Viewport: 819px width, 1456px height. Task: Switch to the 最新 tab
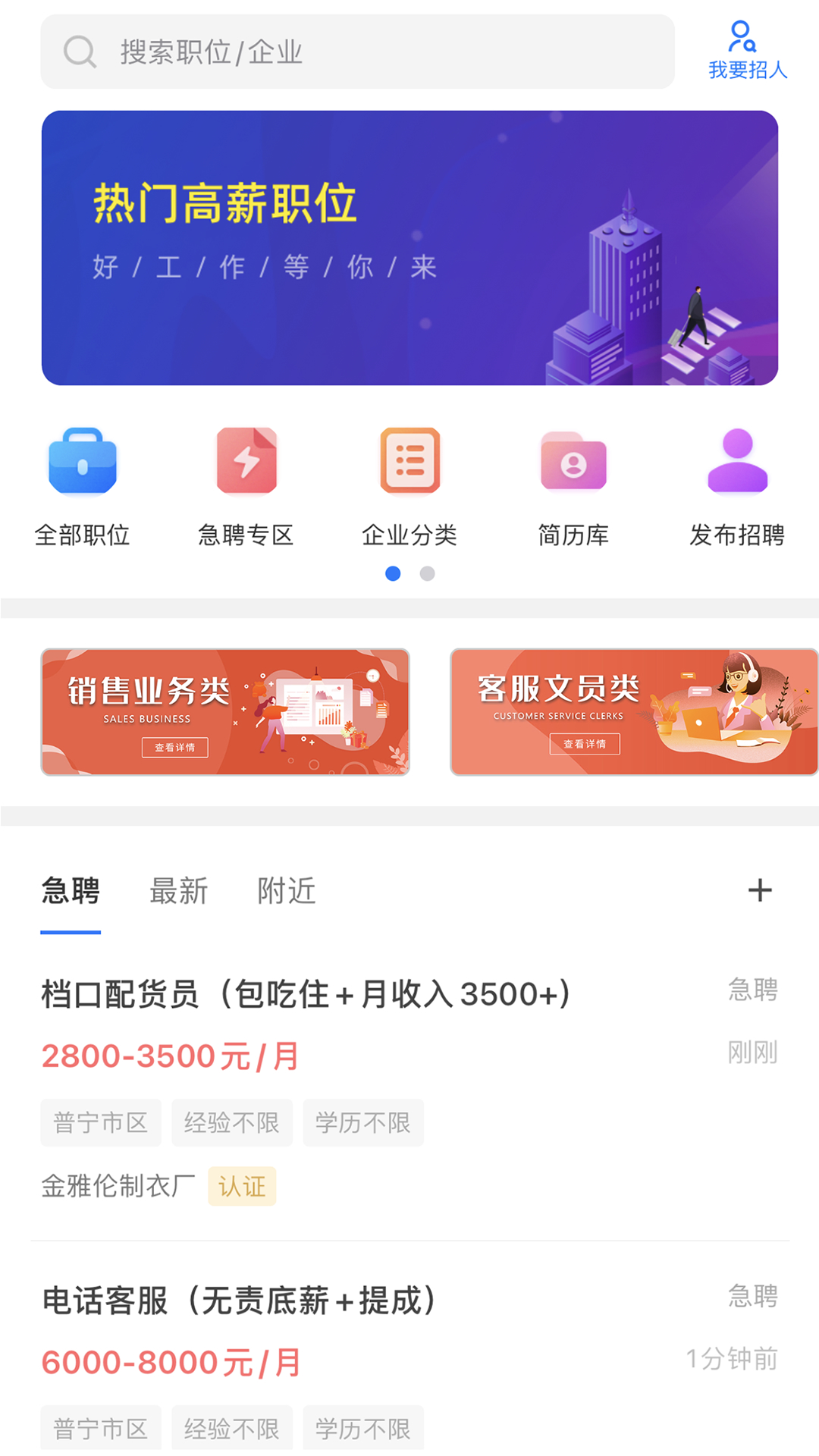(x=179, y=892)
